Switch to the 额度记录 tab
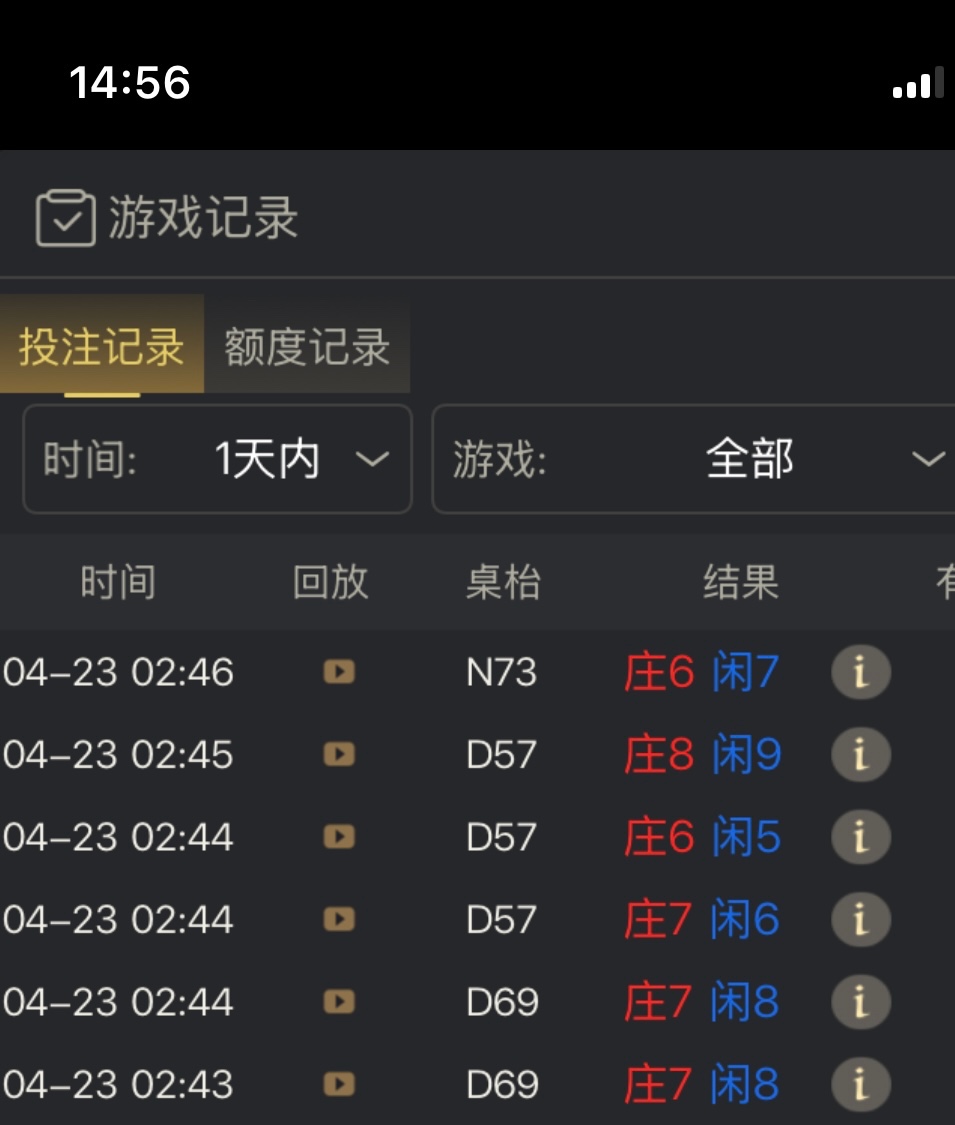This screenshot has width=955, height=1125. coord(307,346)
